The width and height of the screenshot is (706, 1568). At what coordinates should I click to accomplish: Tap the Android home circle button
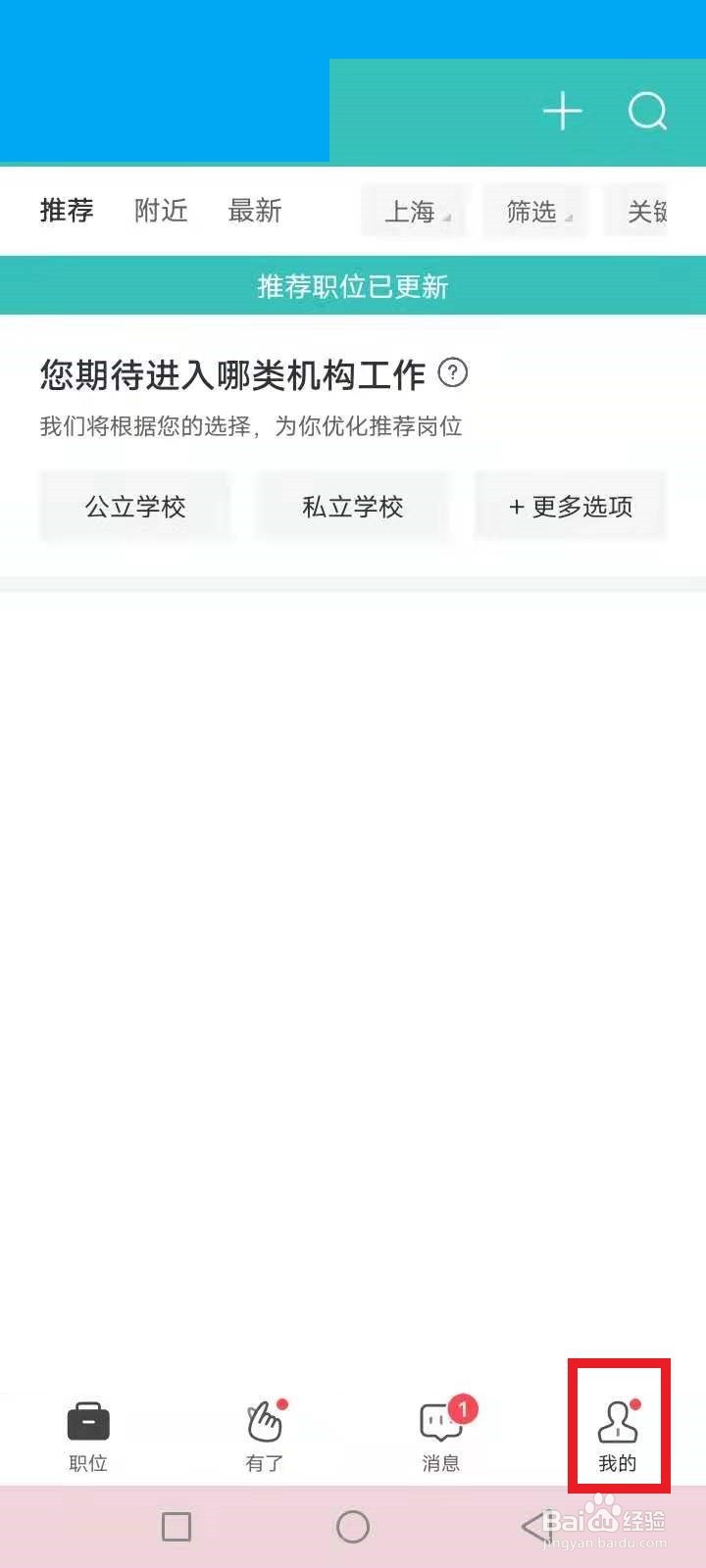point(351,1526)
